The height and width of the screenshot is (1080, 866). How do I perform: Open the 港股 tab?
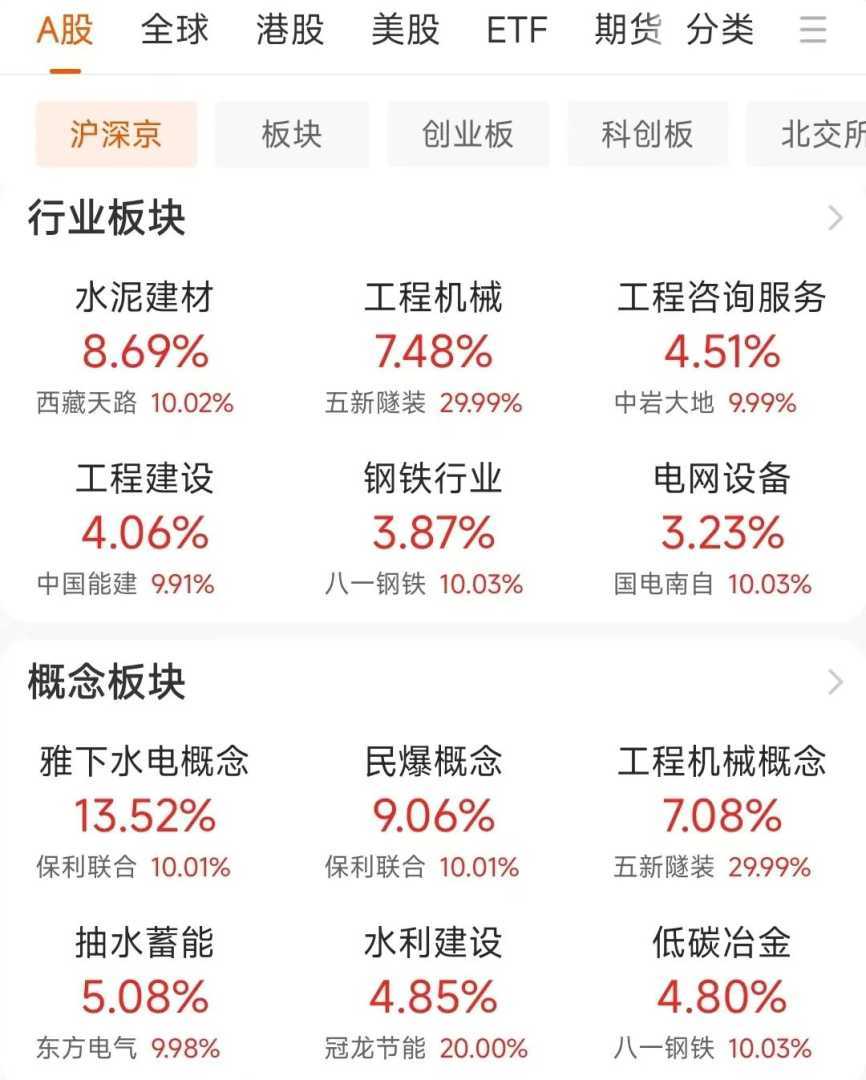point(290,30)
